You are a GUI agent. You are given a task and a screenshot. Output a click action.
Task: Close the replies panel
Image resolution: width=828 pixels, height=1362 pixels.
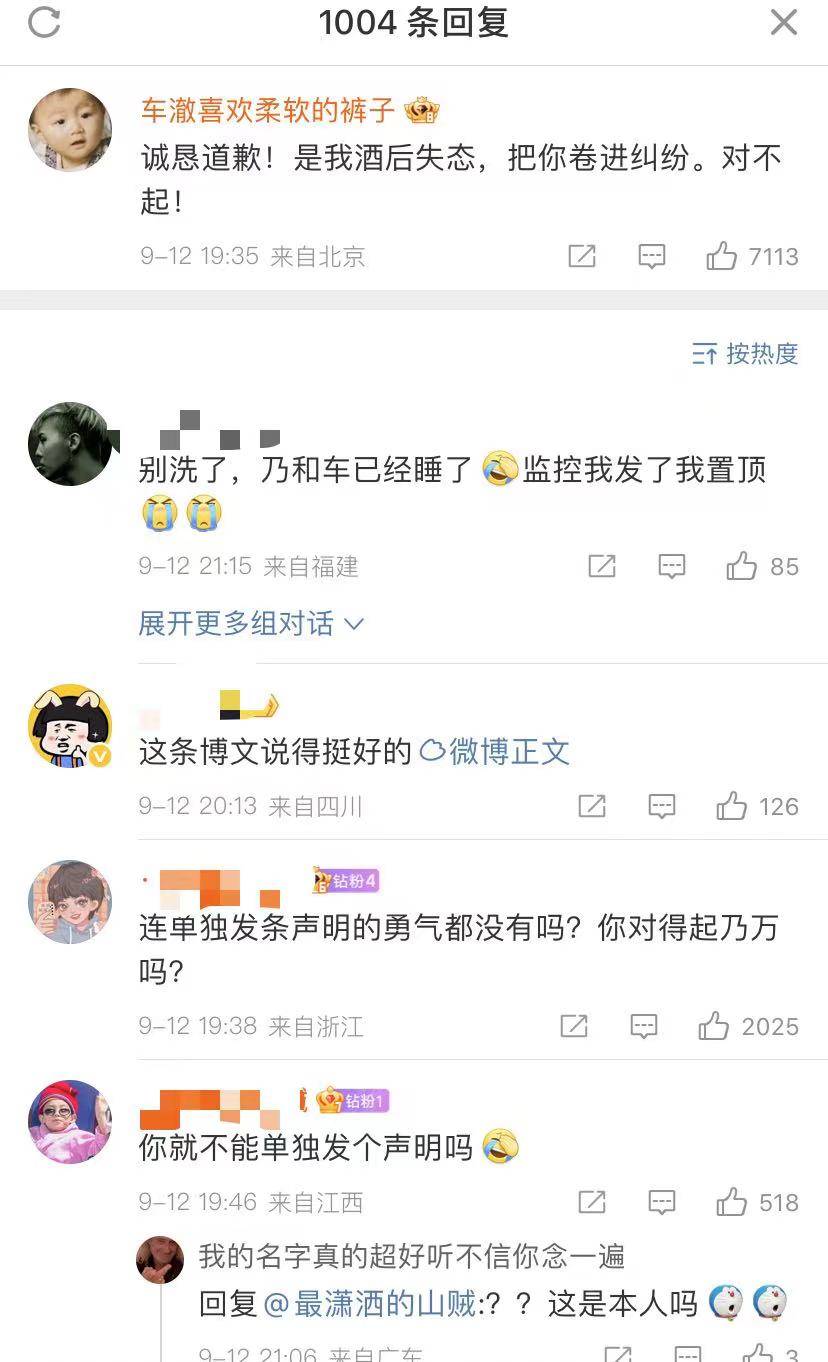pos(783,23)
